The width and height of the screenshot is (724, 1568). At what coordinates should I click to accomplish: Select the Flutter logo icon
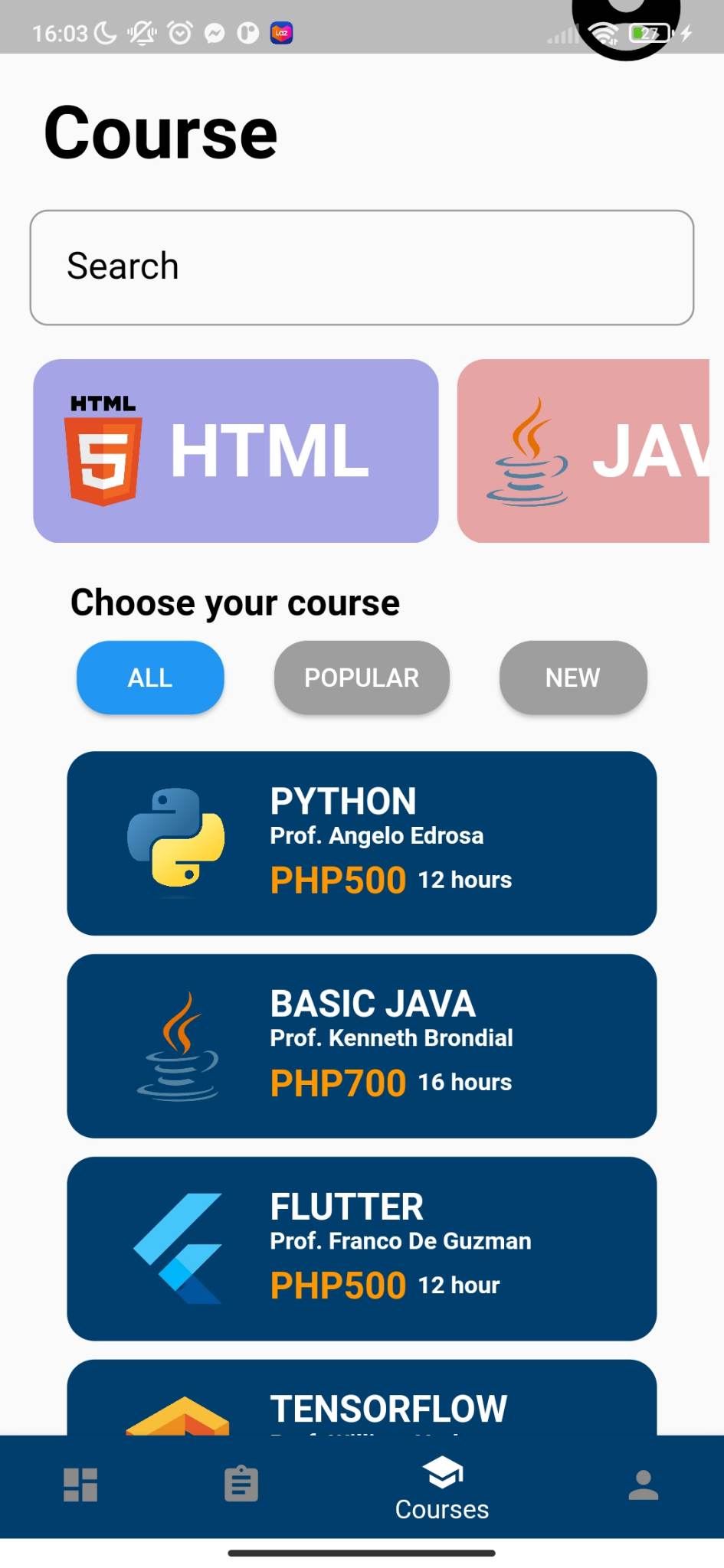tap(175, 1248)
